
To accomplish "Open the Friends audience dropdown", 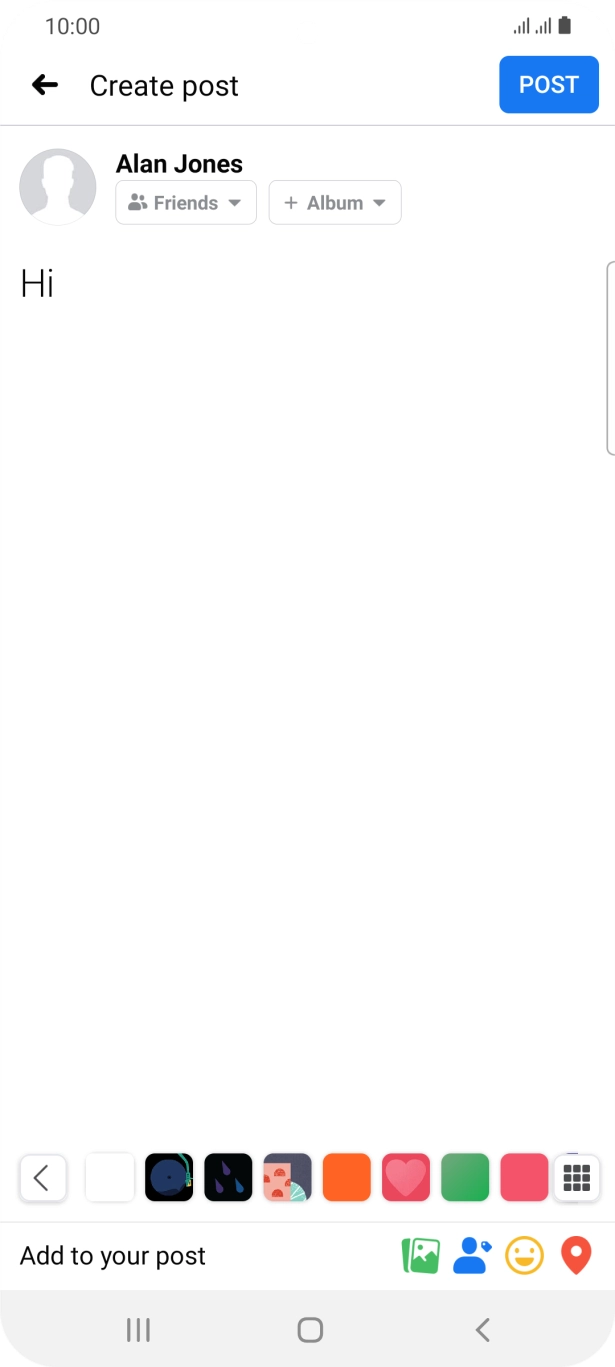I will point(186,203).
